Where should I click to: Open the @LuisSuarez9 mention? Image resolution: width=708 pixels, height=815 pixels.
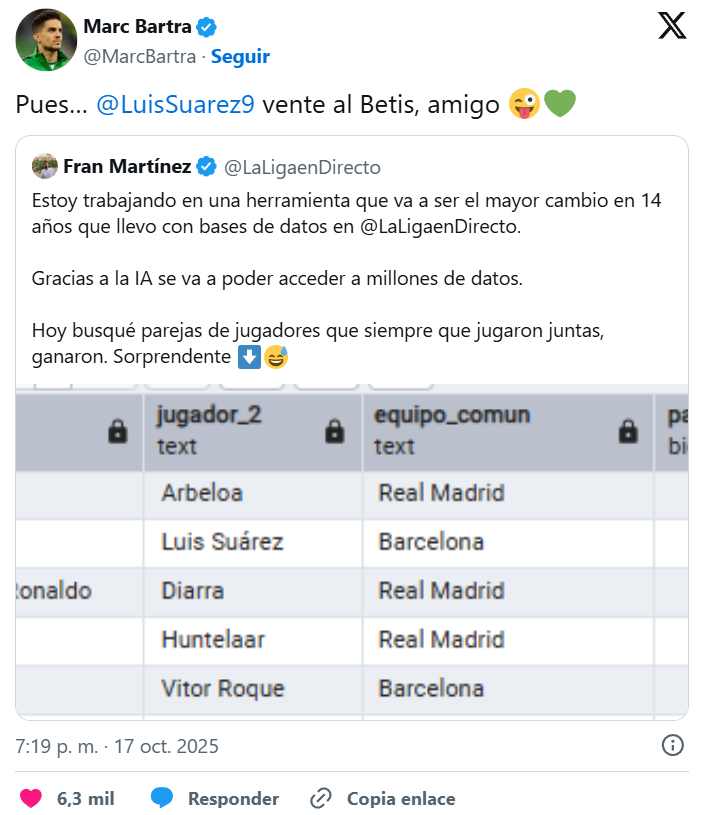[x=175, y=105]
